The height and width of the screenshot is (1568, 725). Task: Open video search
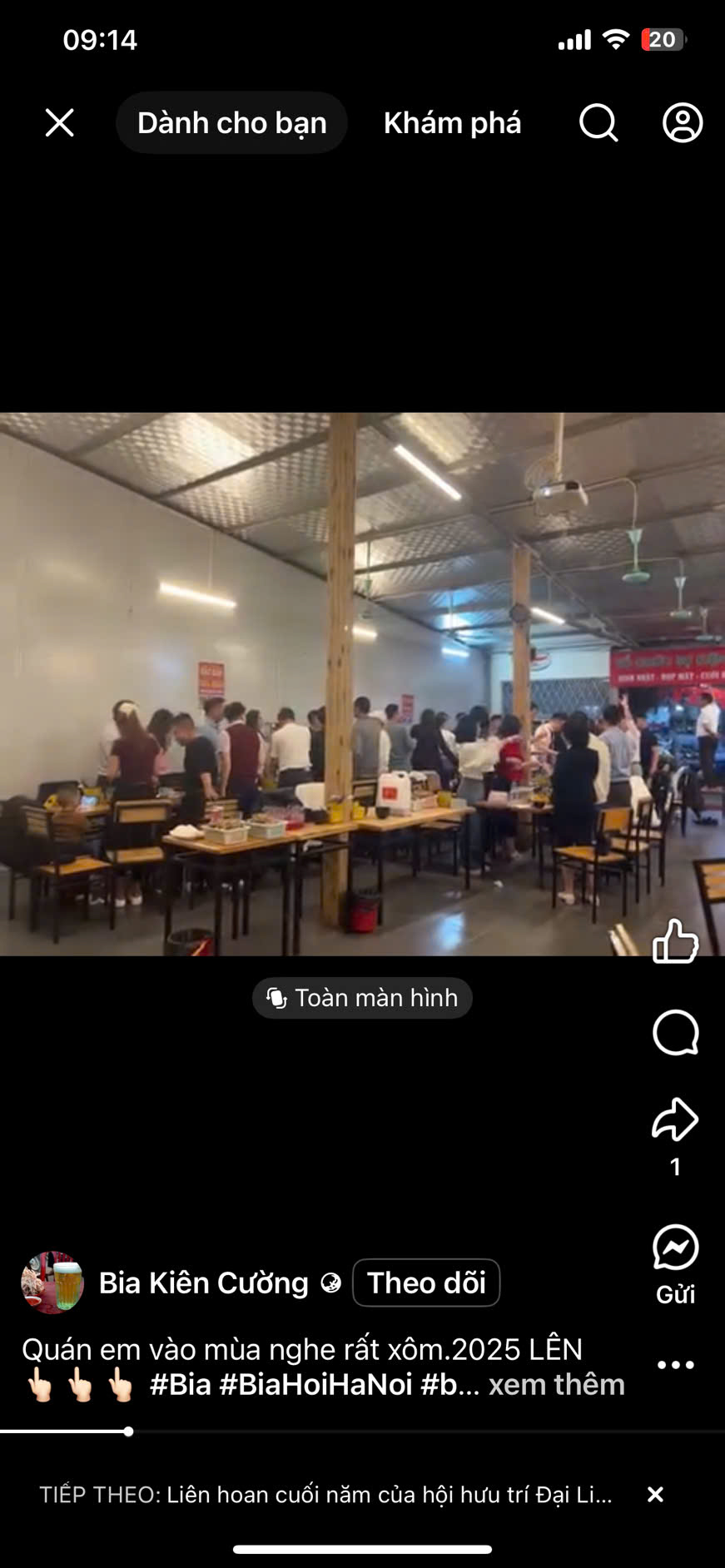pos(598,123)
